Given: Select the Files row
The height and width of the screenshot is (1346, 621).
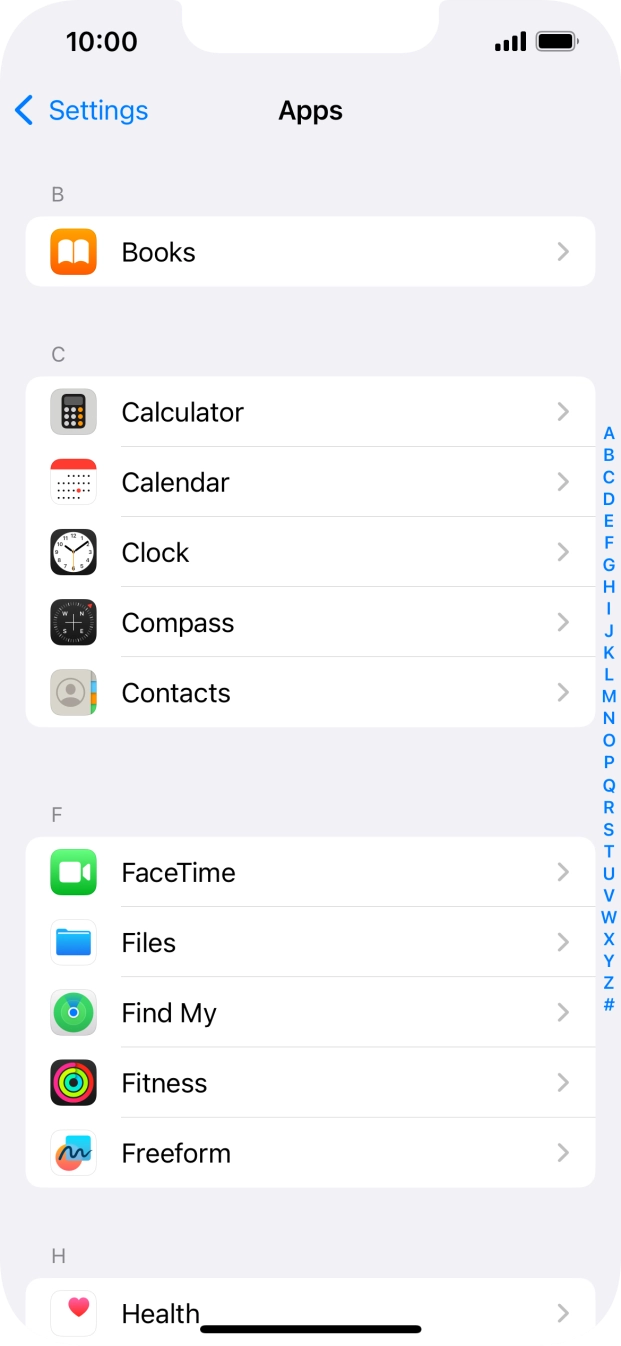Looking at the screenshot, I should [x=310, y=942].
